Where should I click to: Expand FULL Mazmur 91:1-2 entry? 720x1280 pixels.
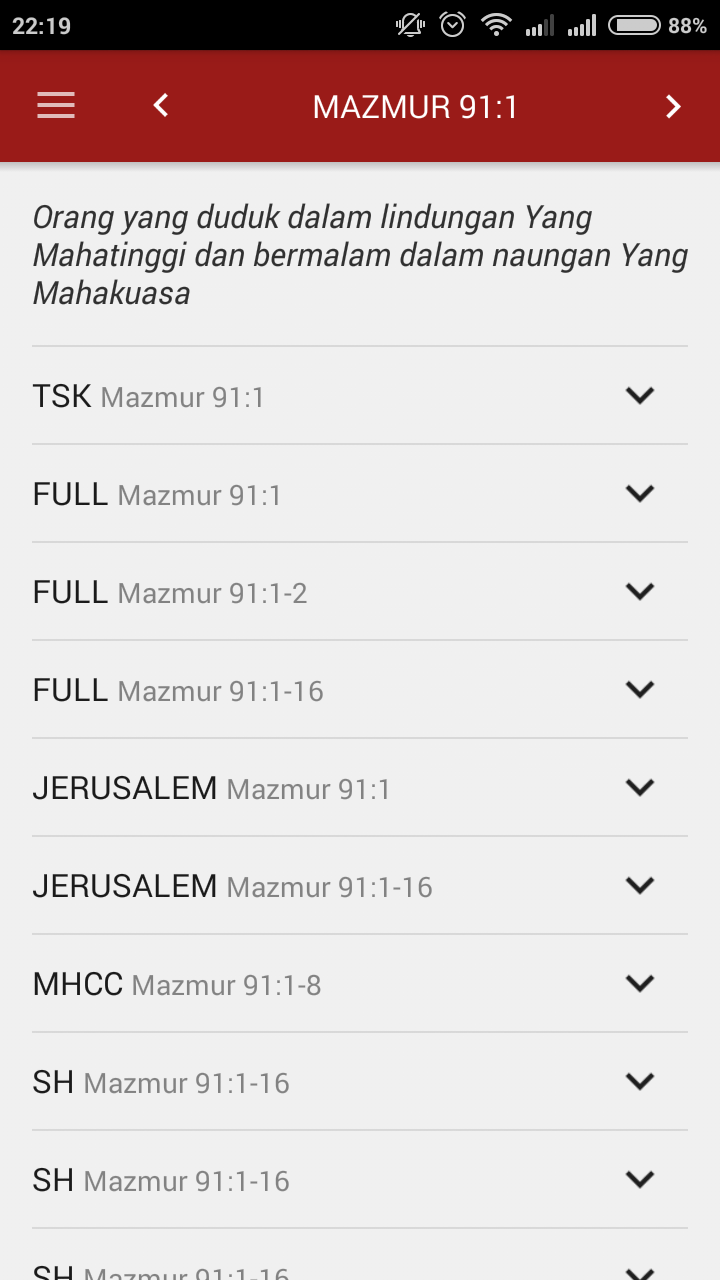click(x=639, y=592)
